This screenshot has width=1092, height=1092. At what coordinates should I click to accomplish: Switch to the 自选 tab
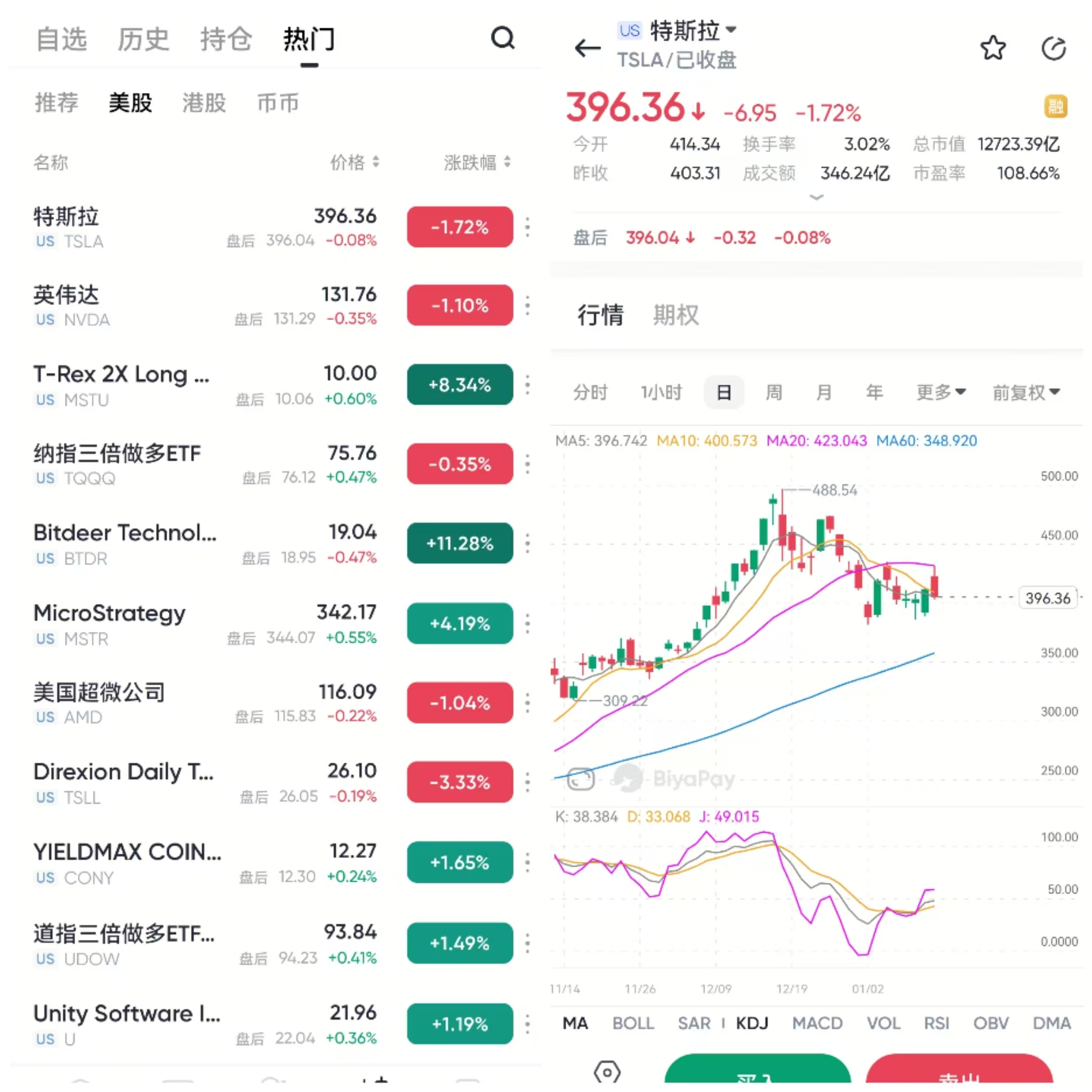pyautogui.click(x=61, y=39)
